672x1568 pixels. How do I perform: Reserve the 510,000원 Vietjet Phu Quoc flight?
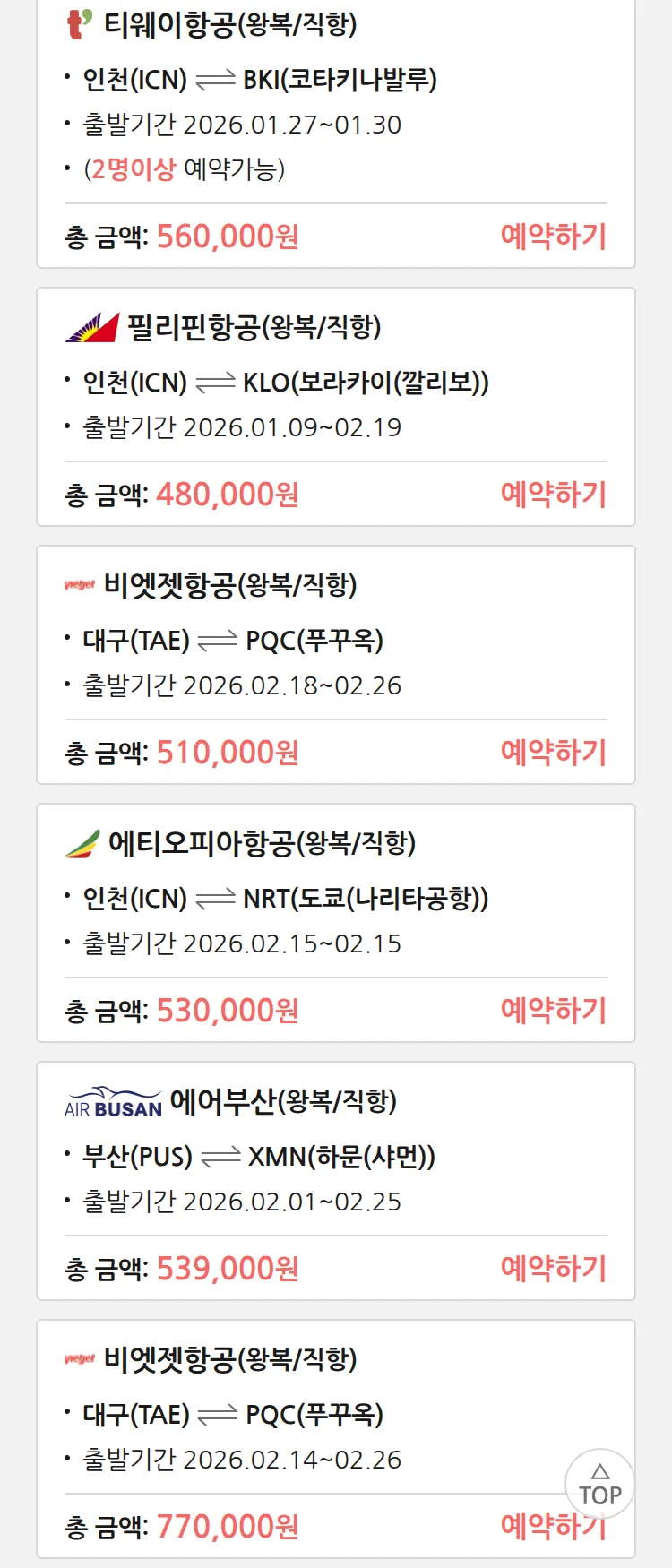(553, 753)
